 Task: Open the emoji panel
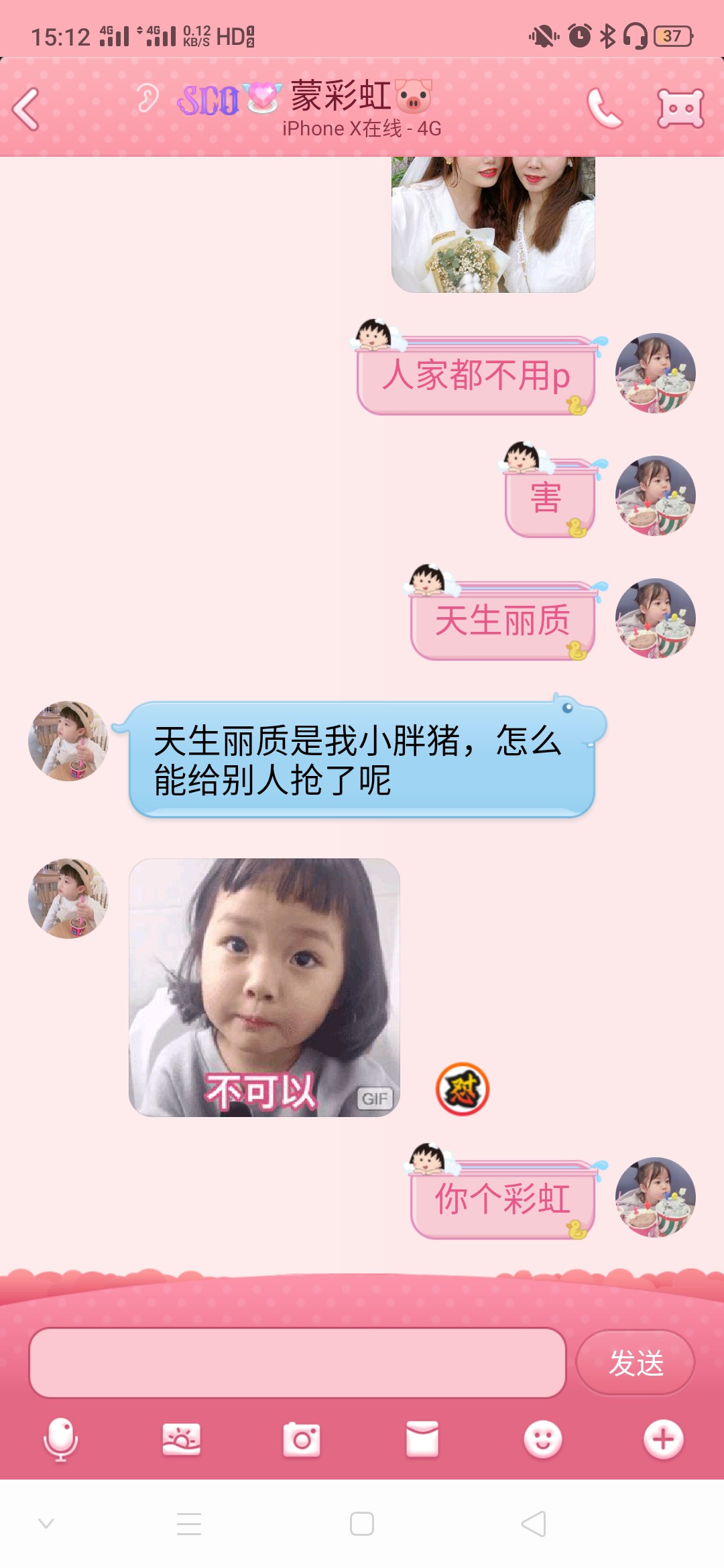pyautogui.click(x=543, y=1439)
